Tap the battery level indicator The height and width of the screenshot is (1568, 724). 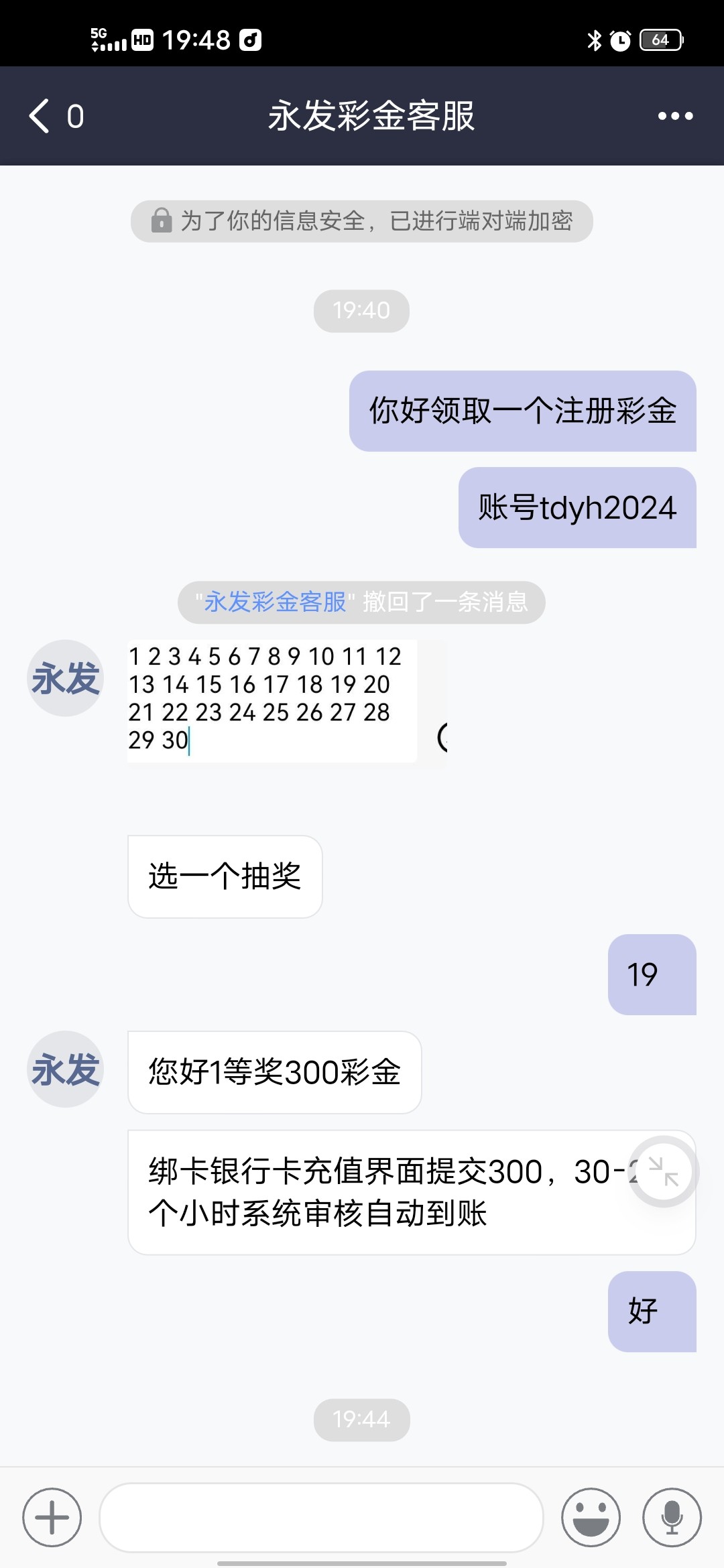point(660,42)
